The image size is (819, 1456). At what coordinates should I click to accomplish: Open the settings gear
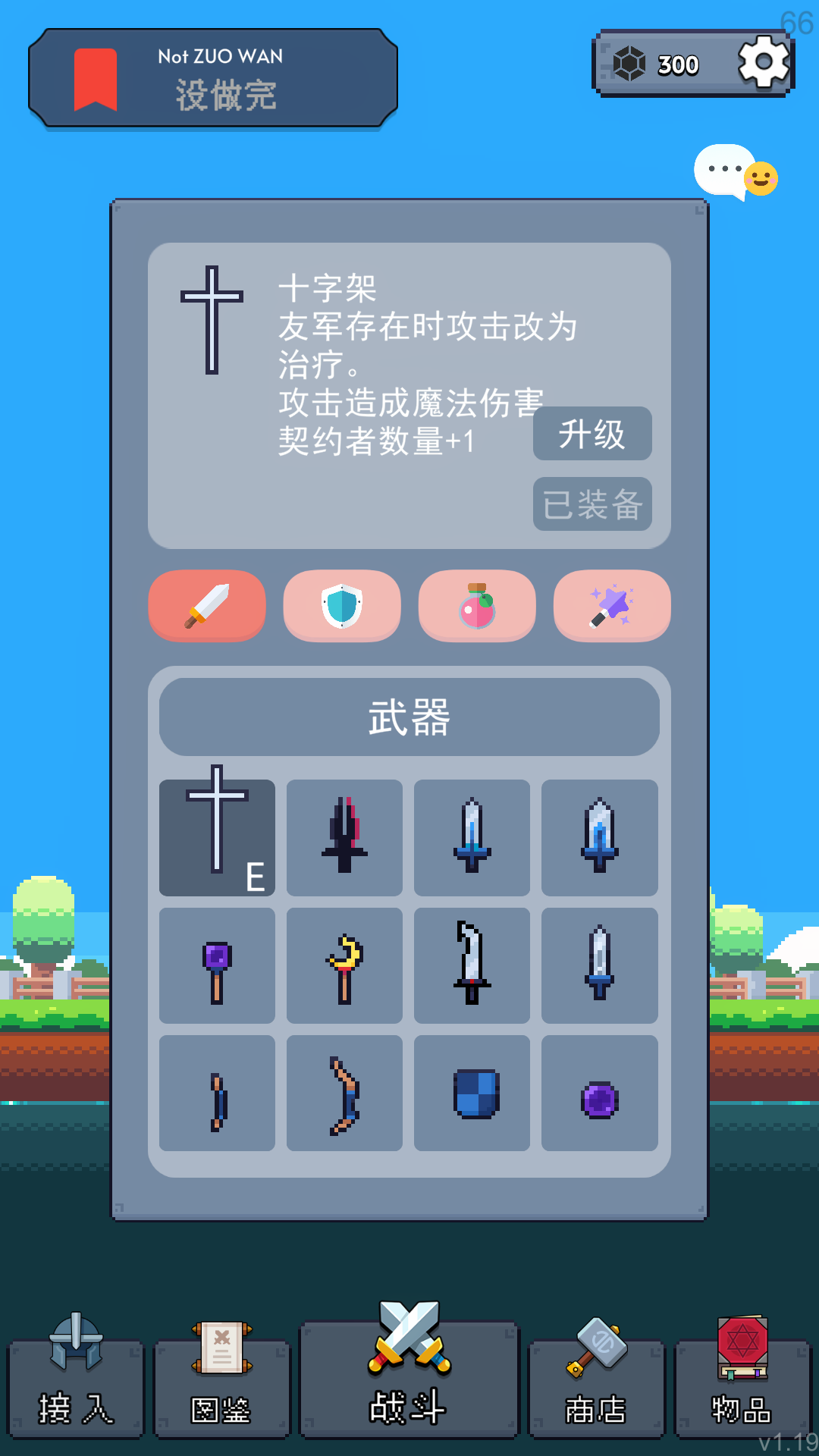[764, 62]
